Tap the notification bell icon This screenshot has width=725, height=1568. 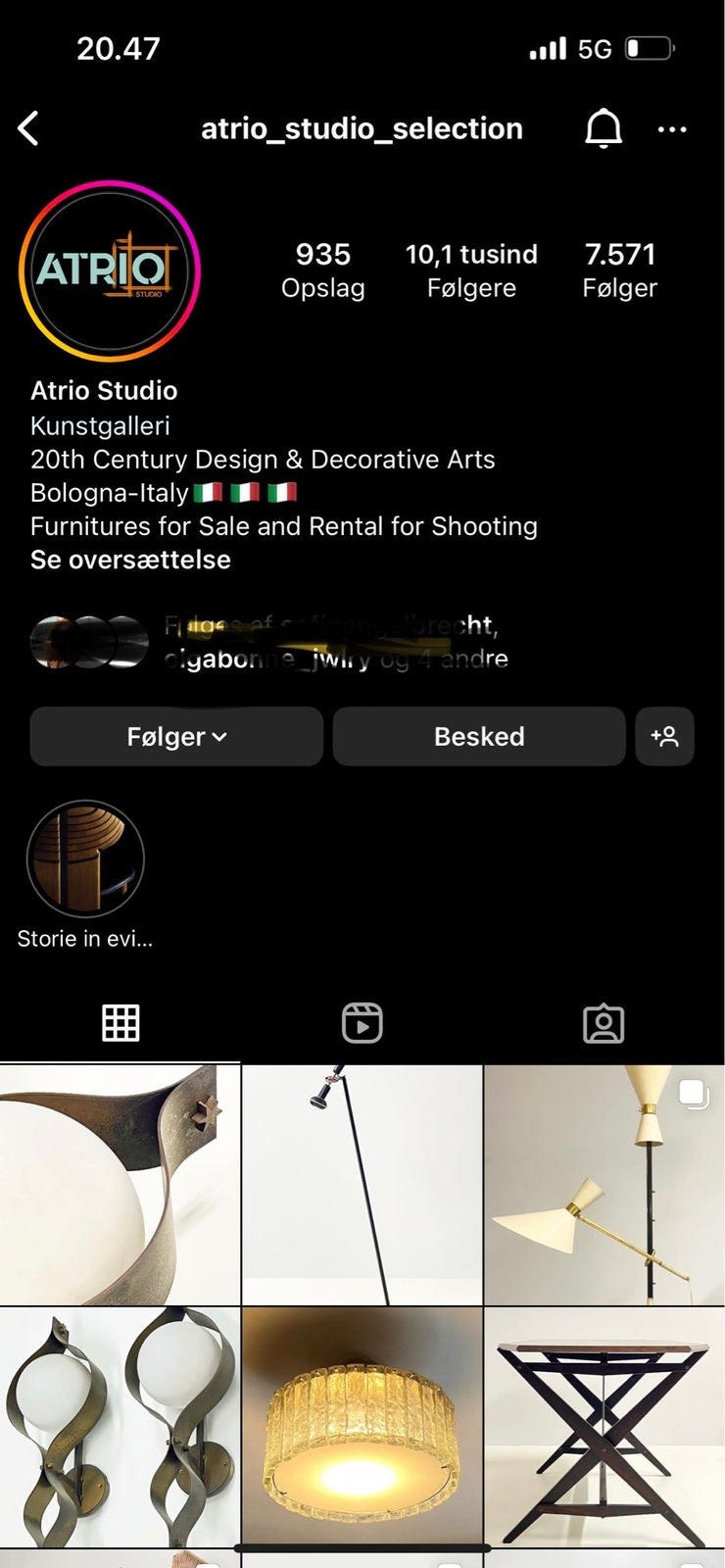604,128
